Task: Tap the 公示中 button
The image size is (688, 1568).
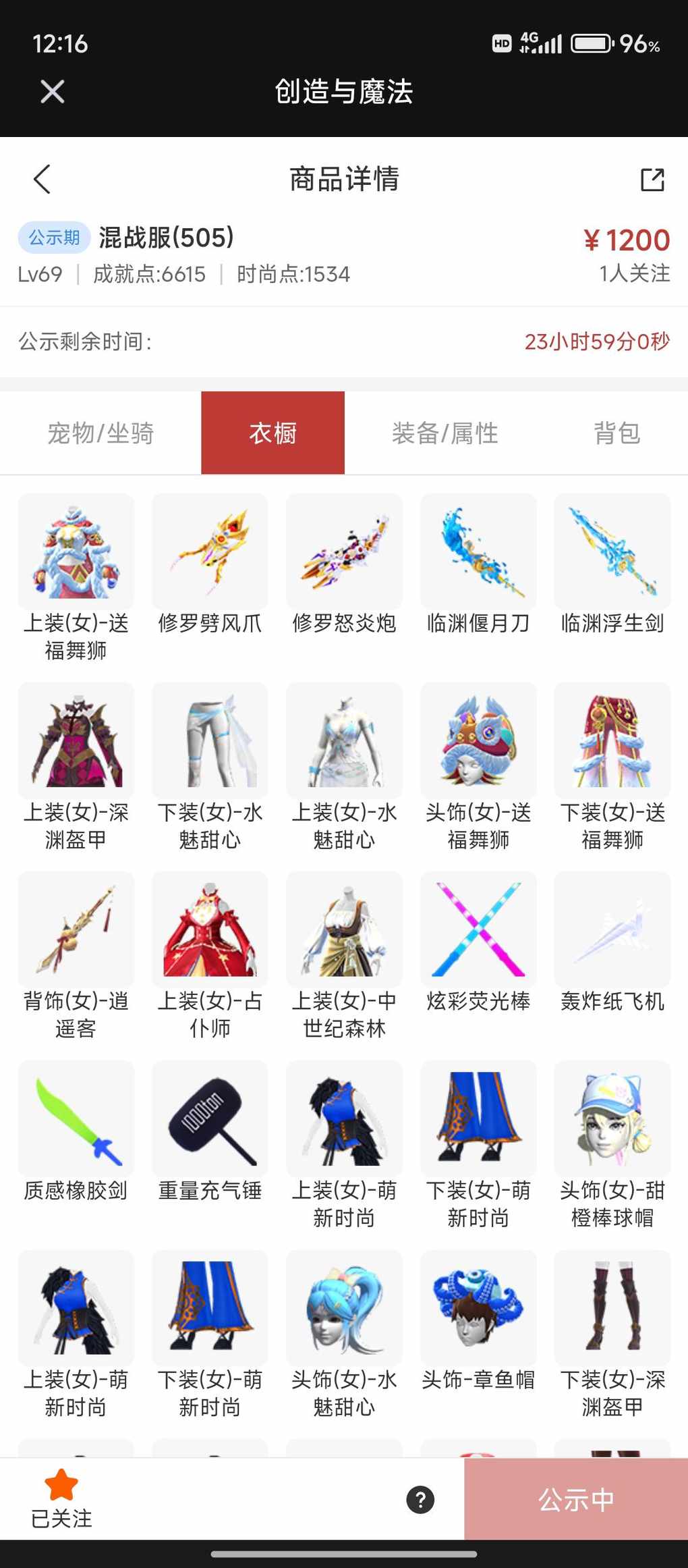Action: [x=575, y=1499]
